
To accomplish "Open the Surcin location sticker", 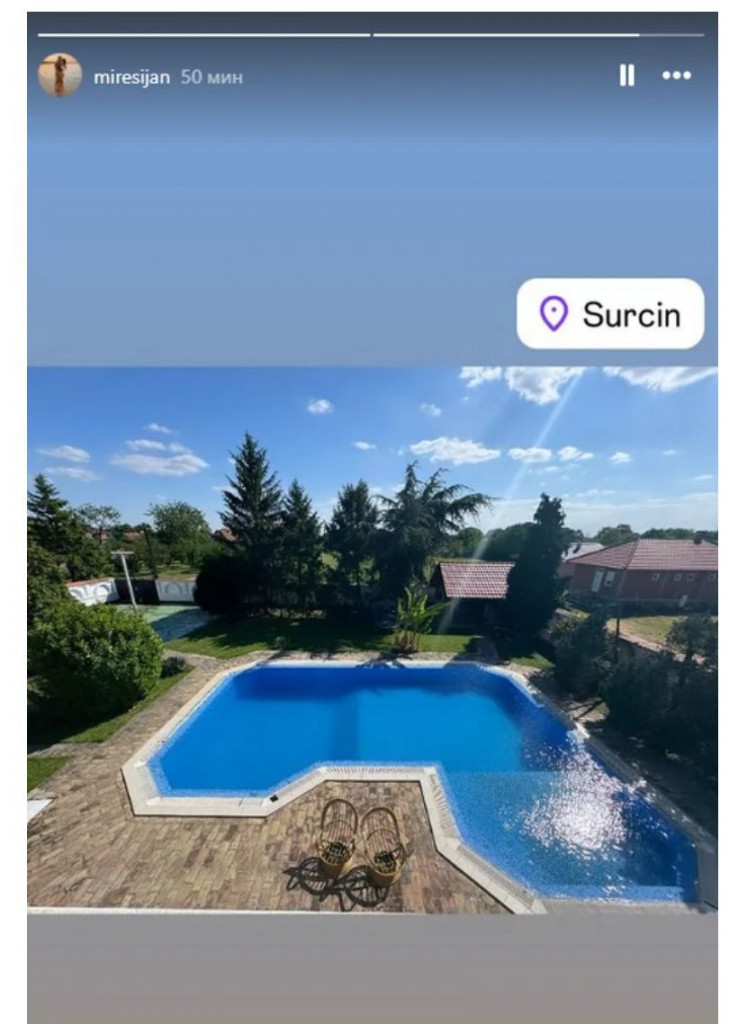I will tap(610, 314).
